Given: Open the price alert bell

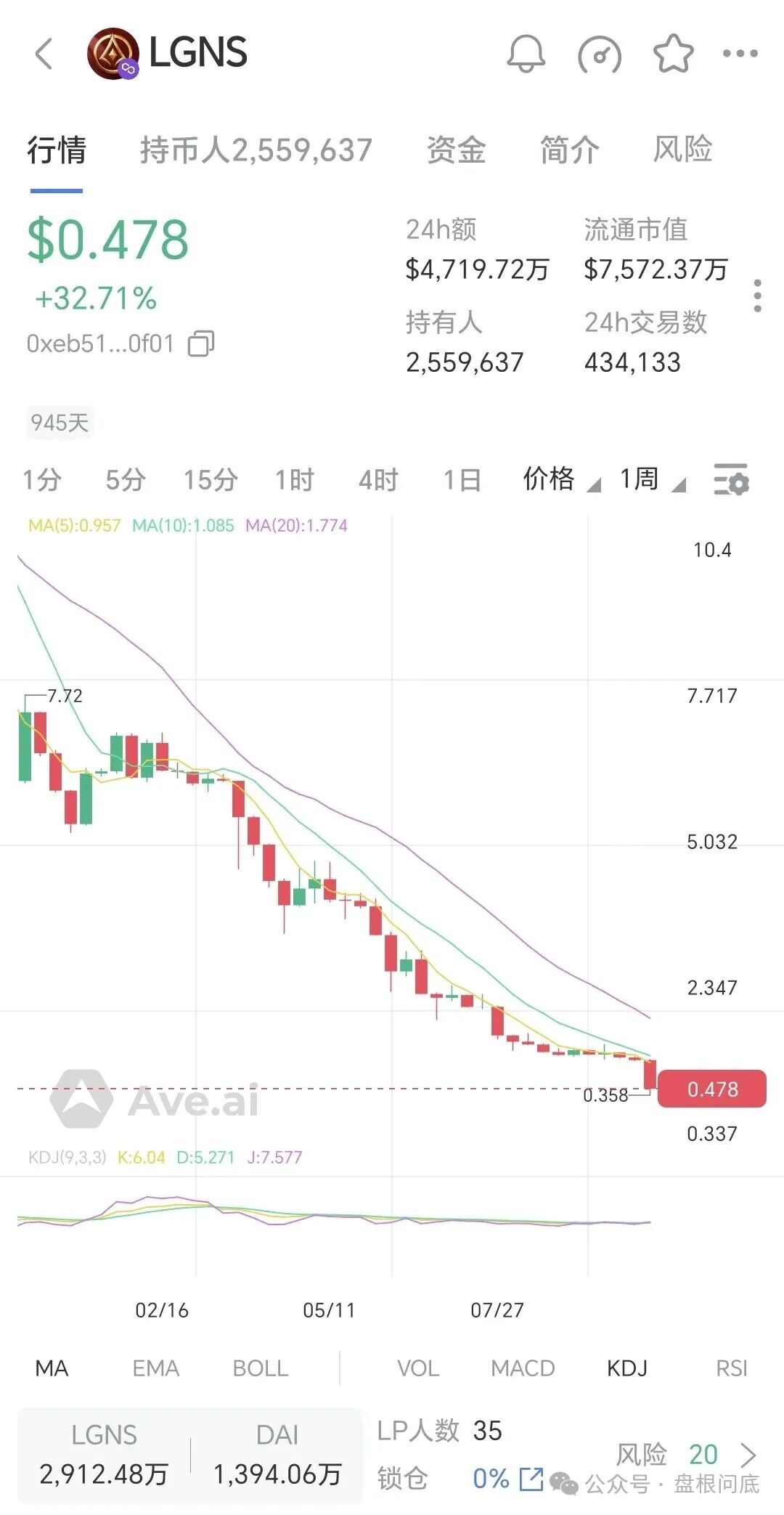Looking at the screenshot, I should tap(526, 54).
